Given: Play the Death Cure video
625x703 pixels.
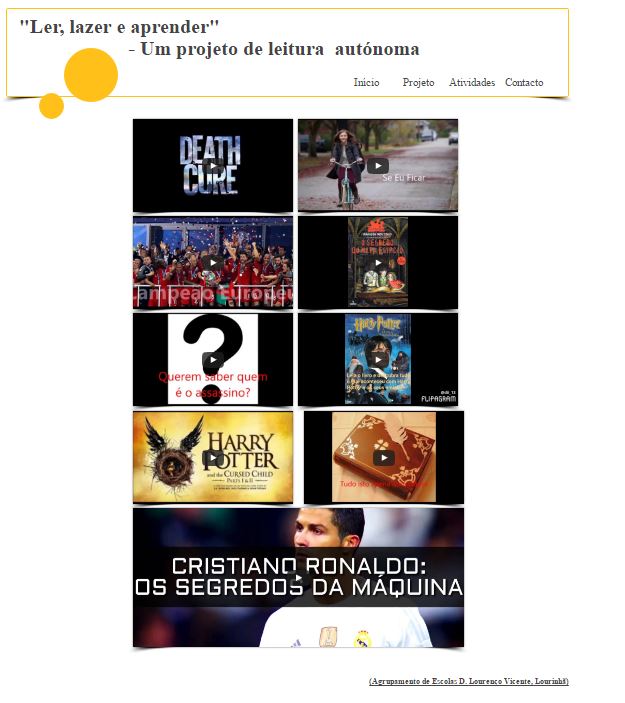Looking at the screenshot, I should (x=212, y=166).
